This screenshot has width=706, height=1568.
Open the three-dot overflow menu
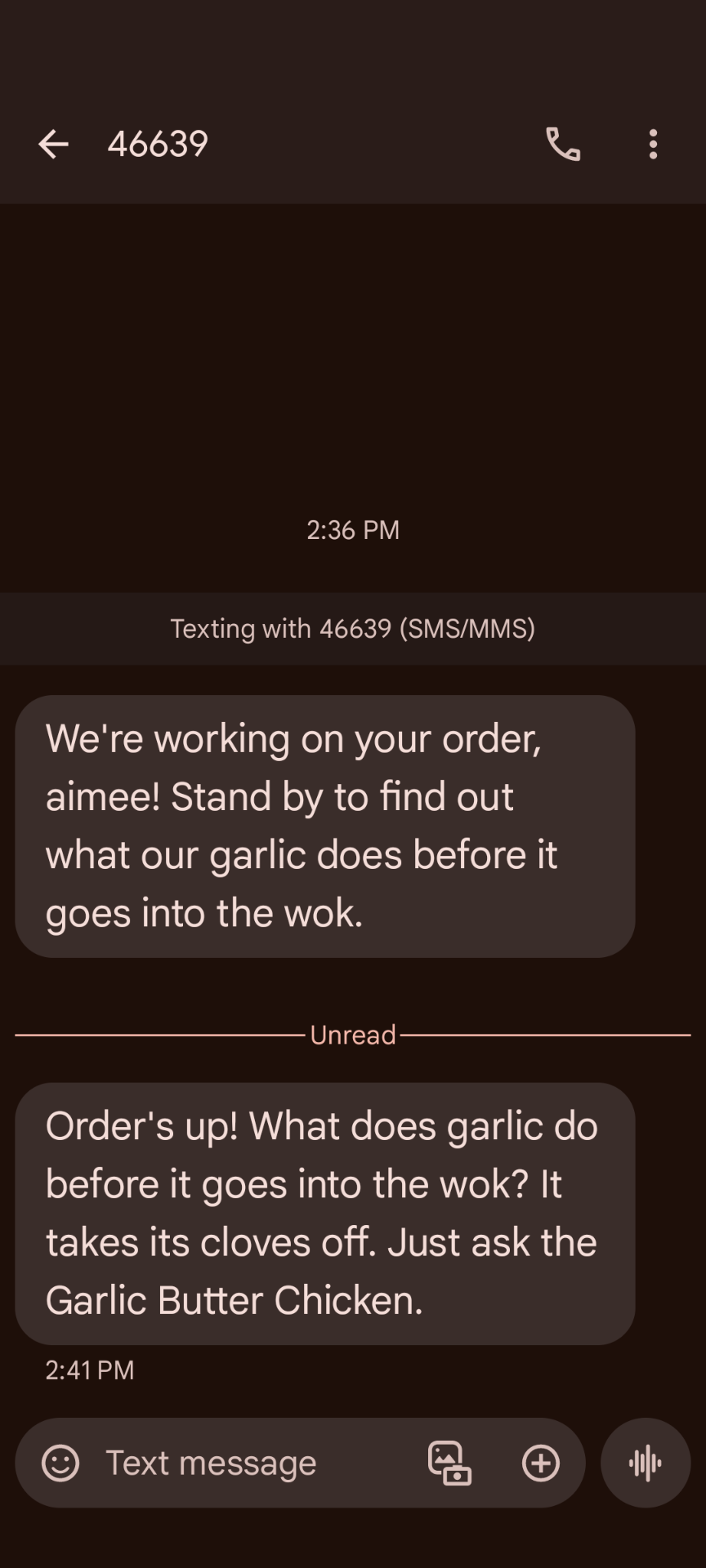(653, 145)
